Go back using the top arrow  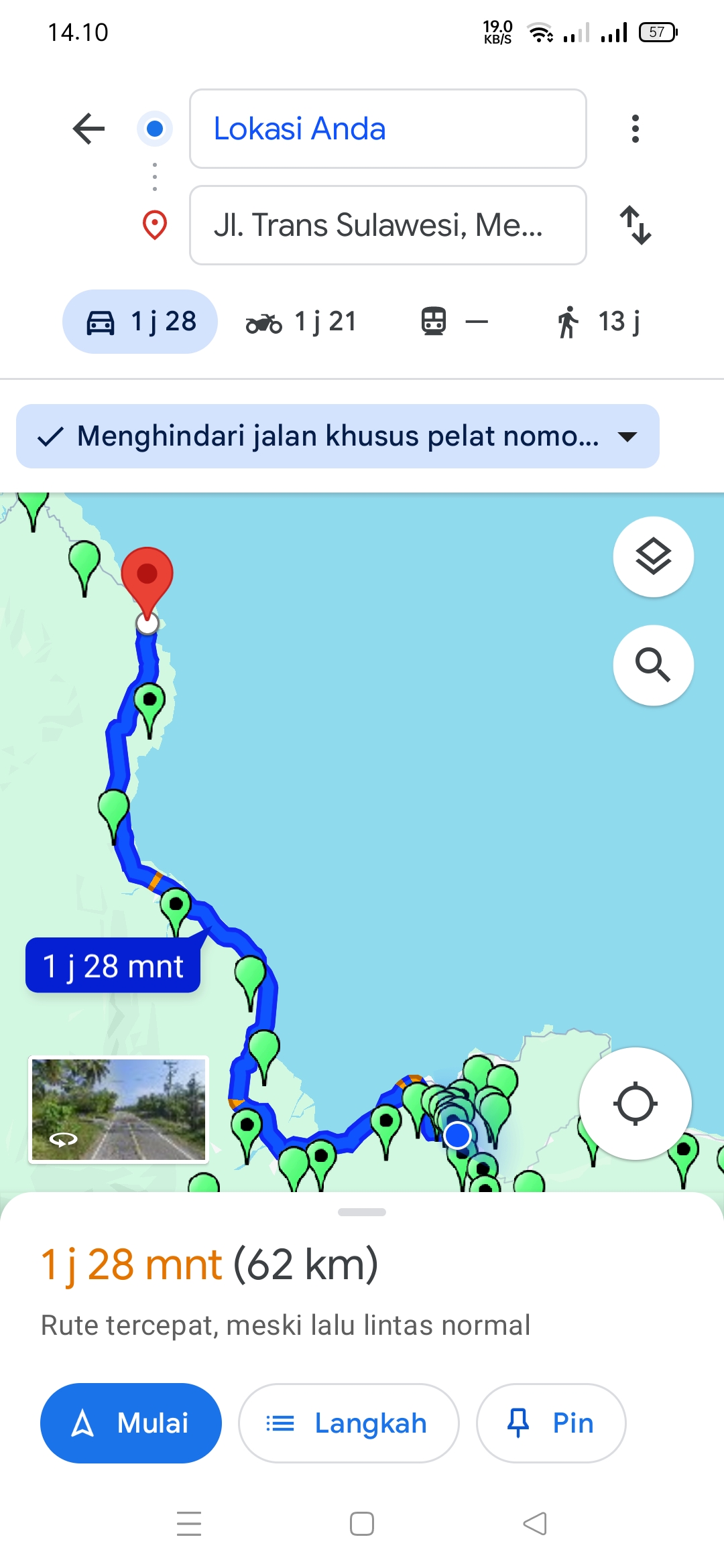point(88,129)
